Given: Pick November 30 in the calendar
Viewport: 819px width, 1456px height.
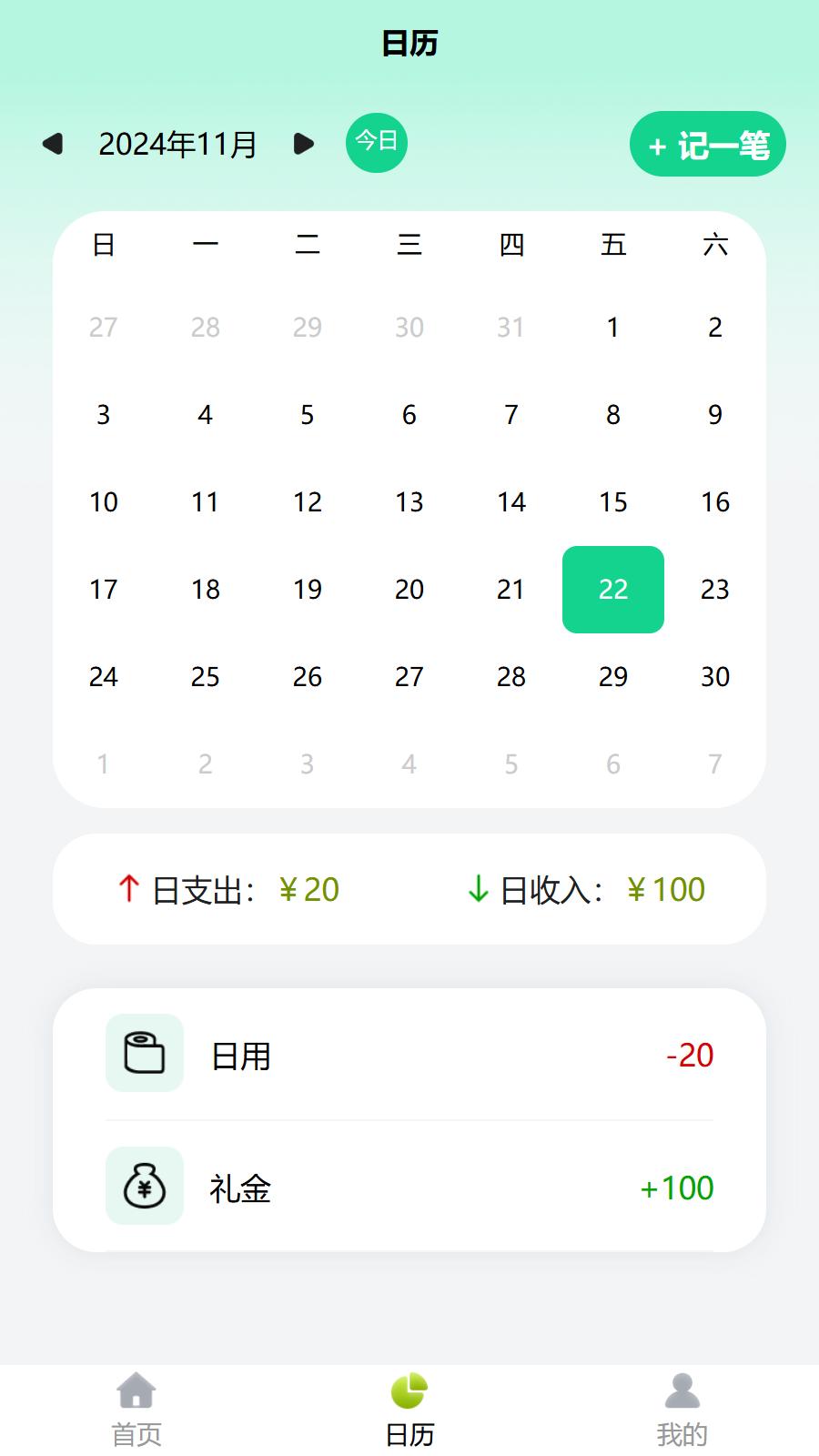Looking at the screenshot, I should click(x=715, y=677).
